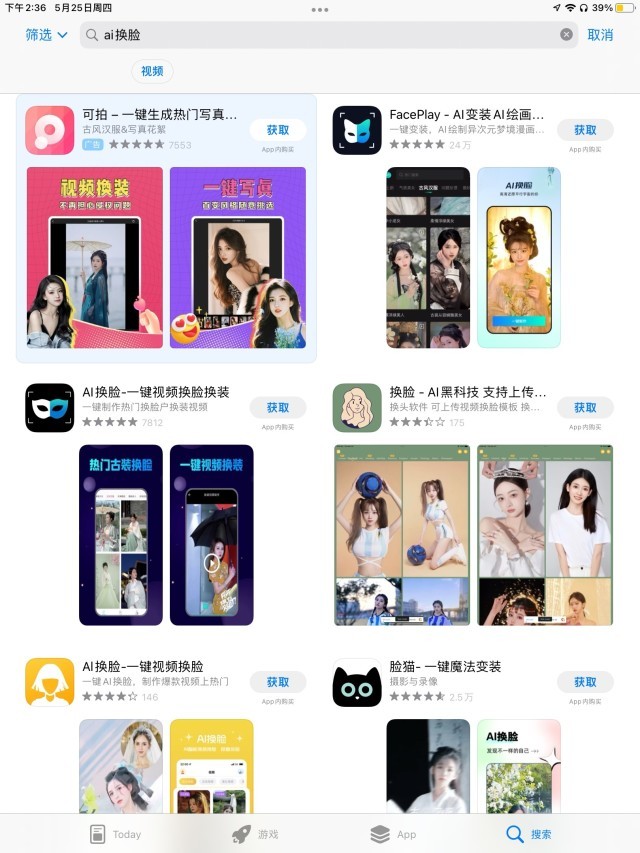Open the 搜索 tab
Screen dimensions: 640x853
click(528, 834)
